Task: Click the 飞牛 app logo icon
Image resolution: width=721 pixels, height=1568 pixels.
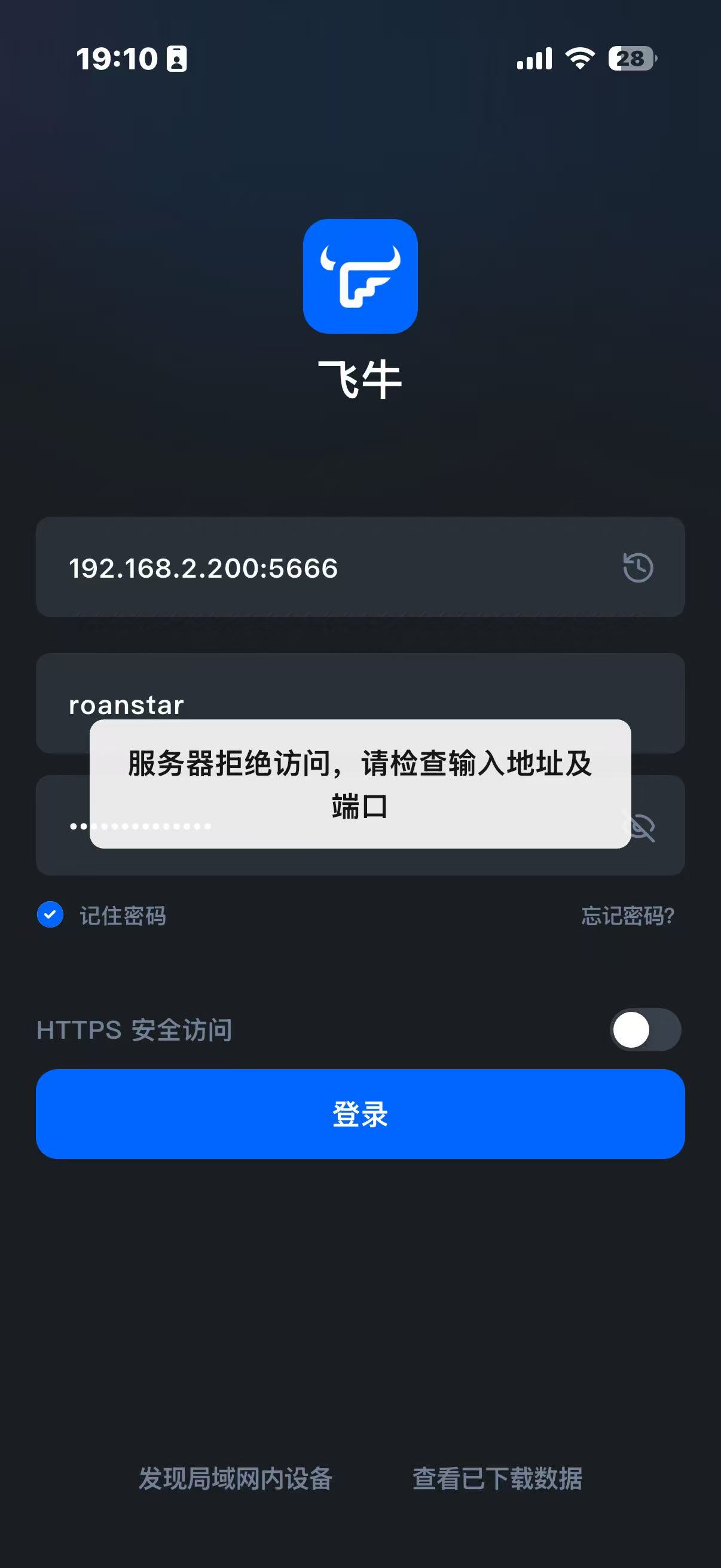Action: coord(360,275)
